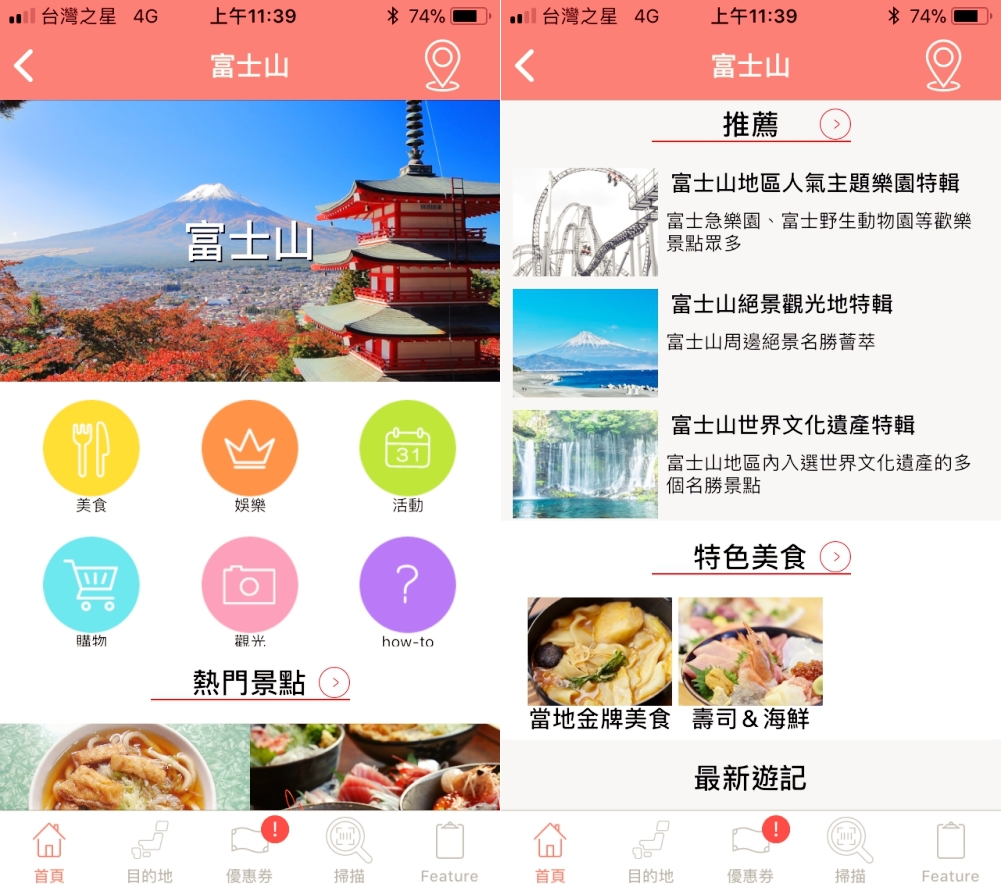Select the 娛樂 entertainment category

[250, 448]
